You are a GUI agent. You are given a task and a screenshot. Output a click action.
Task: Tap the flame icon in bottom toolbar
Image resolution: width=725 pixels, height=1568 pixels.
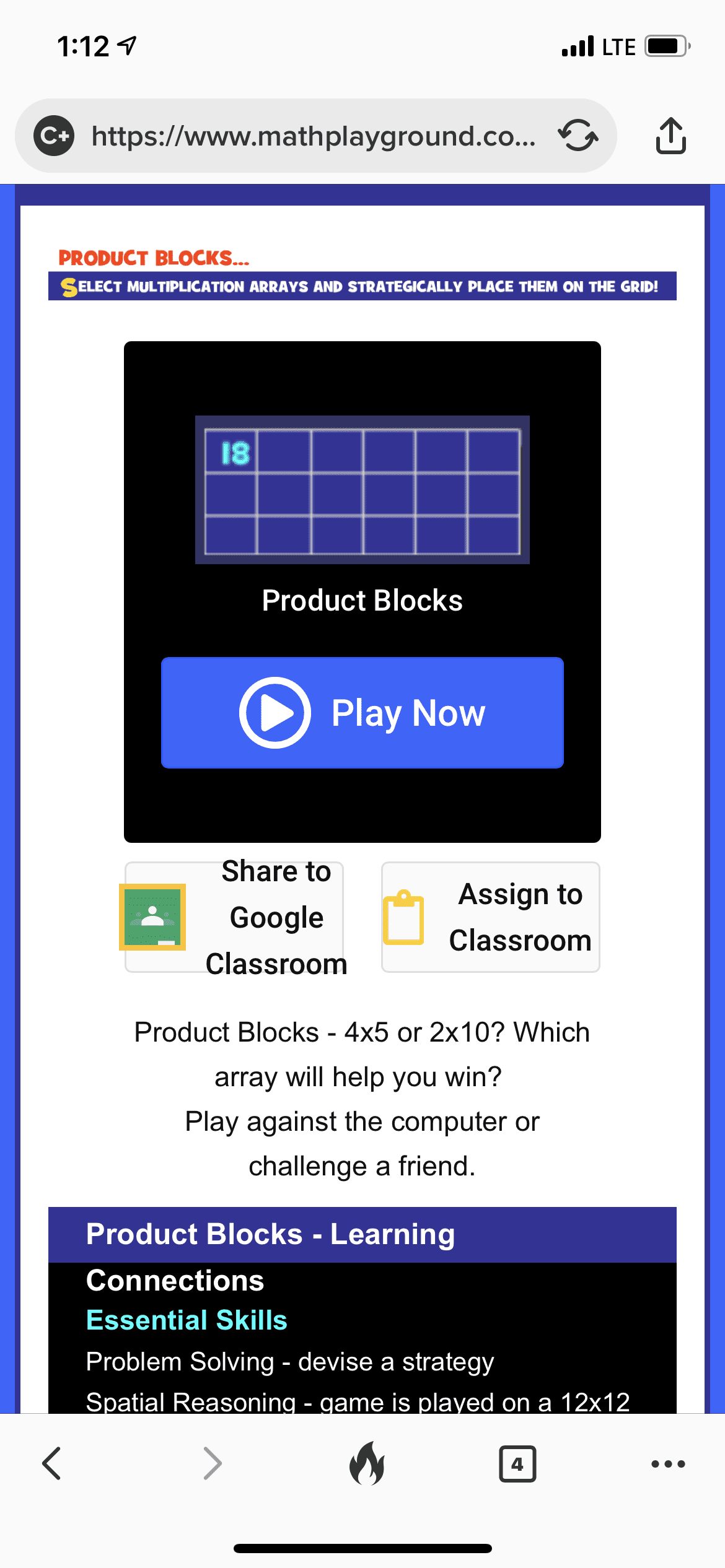coord(367,1463)
